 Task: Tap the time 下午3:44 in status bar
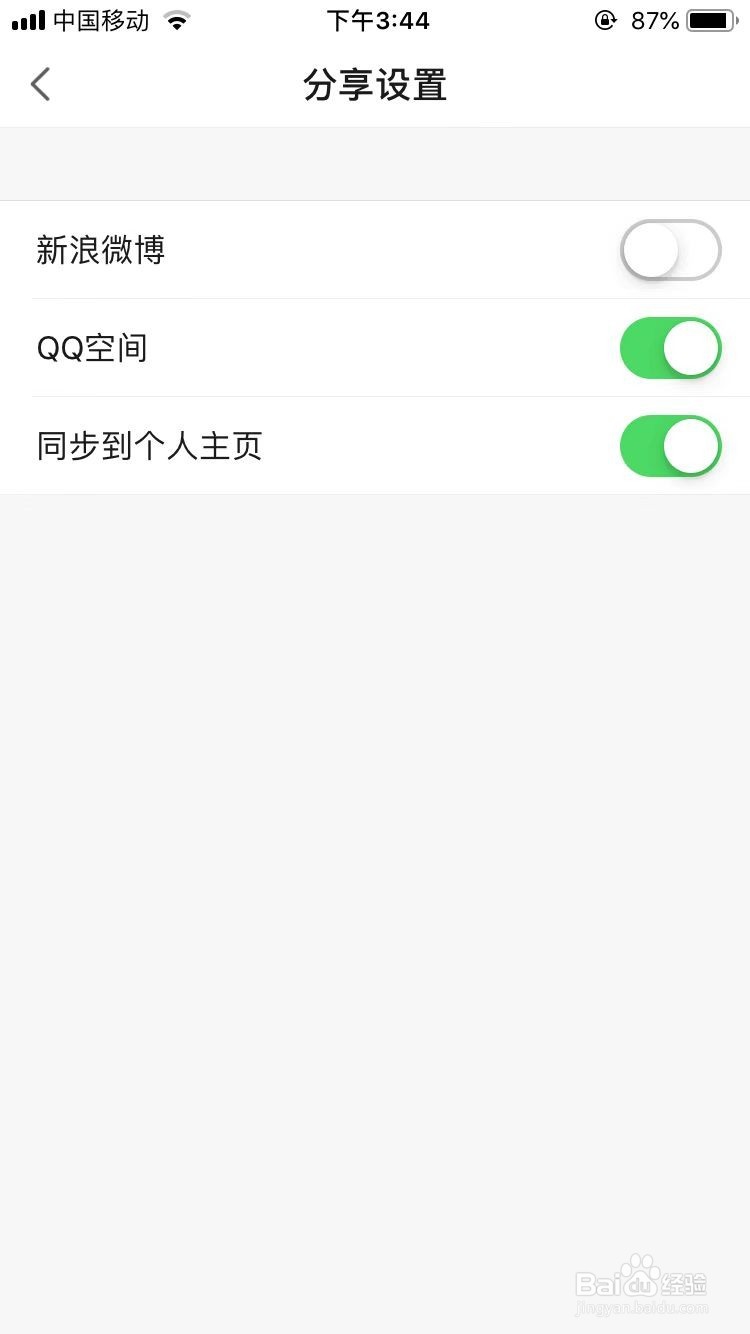tap(378, 19)
